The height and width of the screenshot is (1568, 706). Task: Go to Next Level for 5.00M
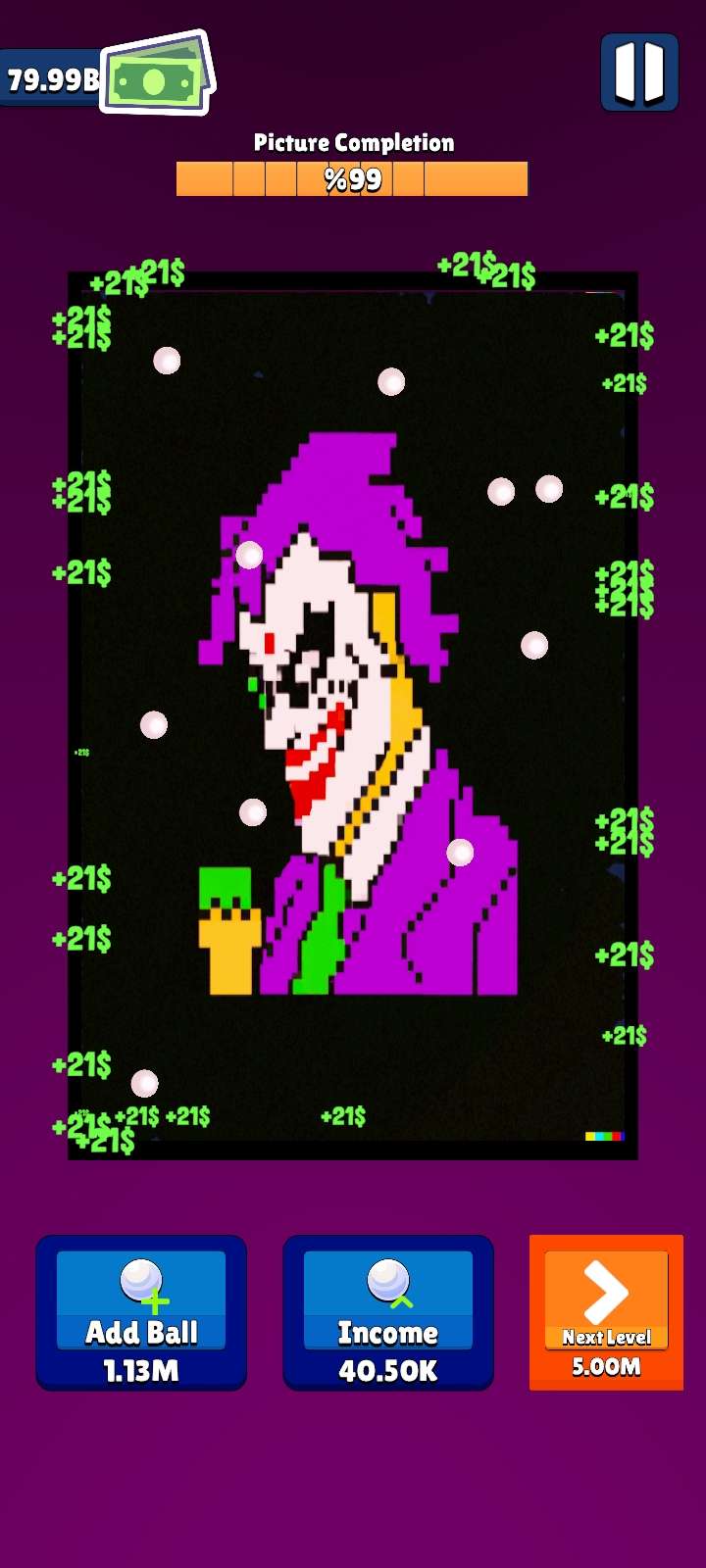(x=606, y=1311)
